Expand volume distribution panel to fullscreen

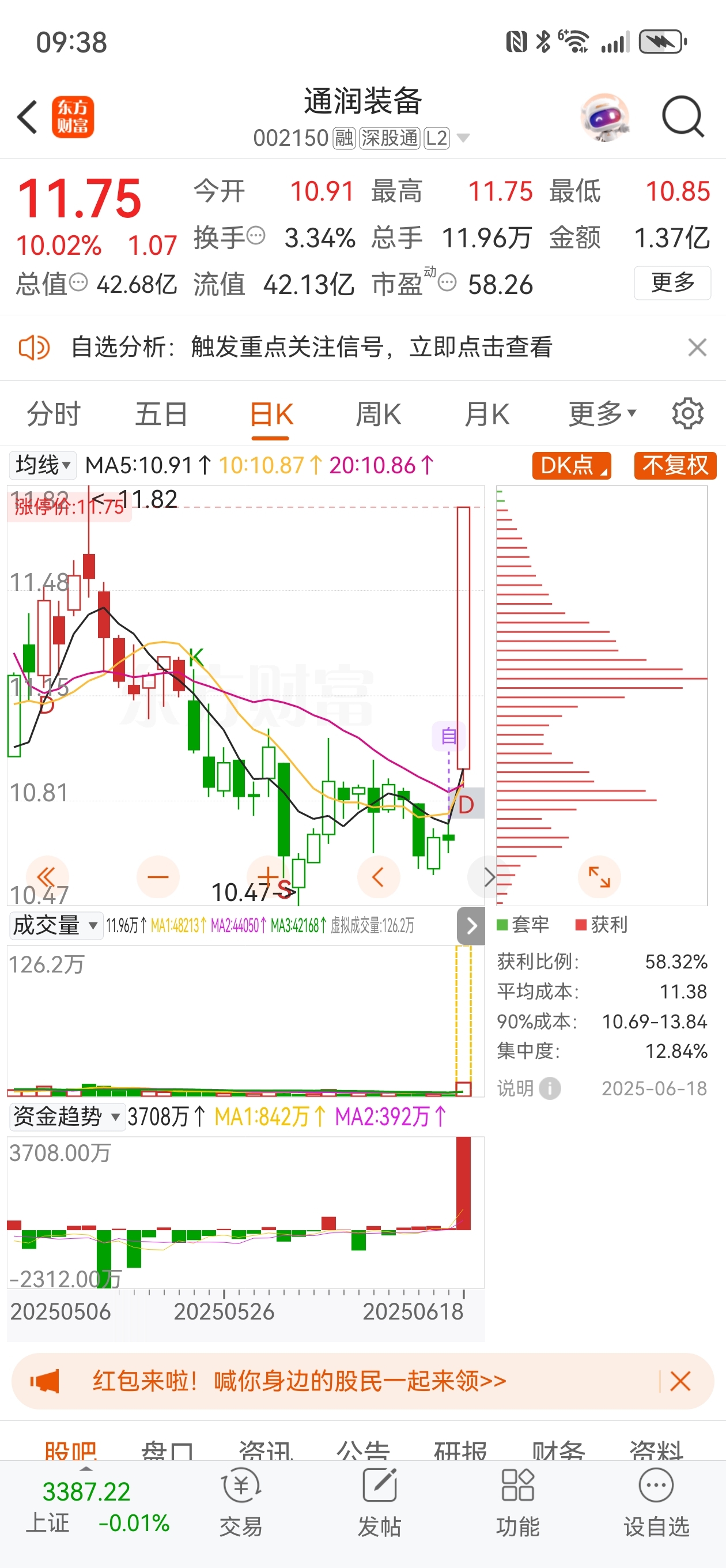coord(599,876)
